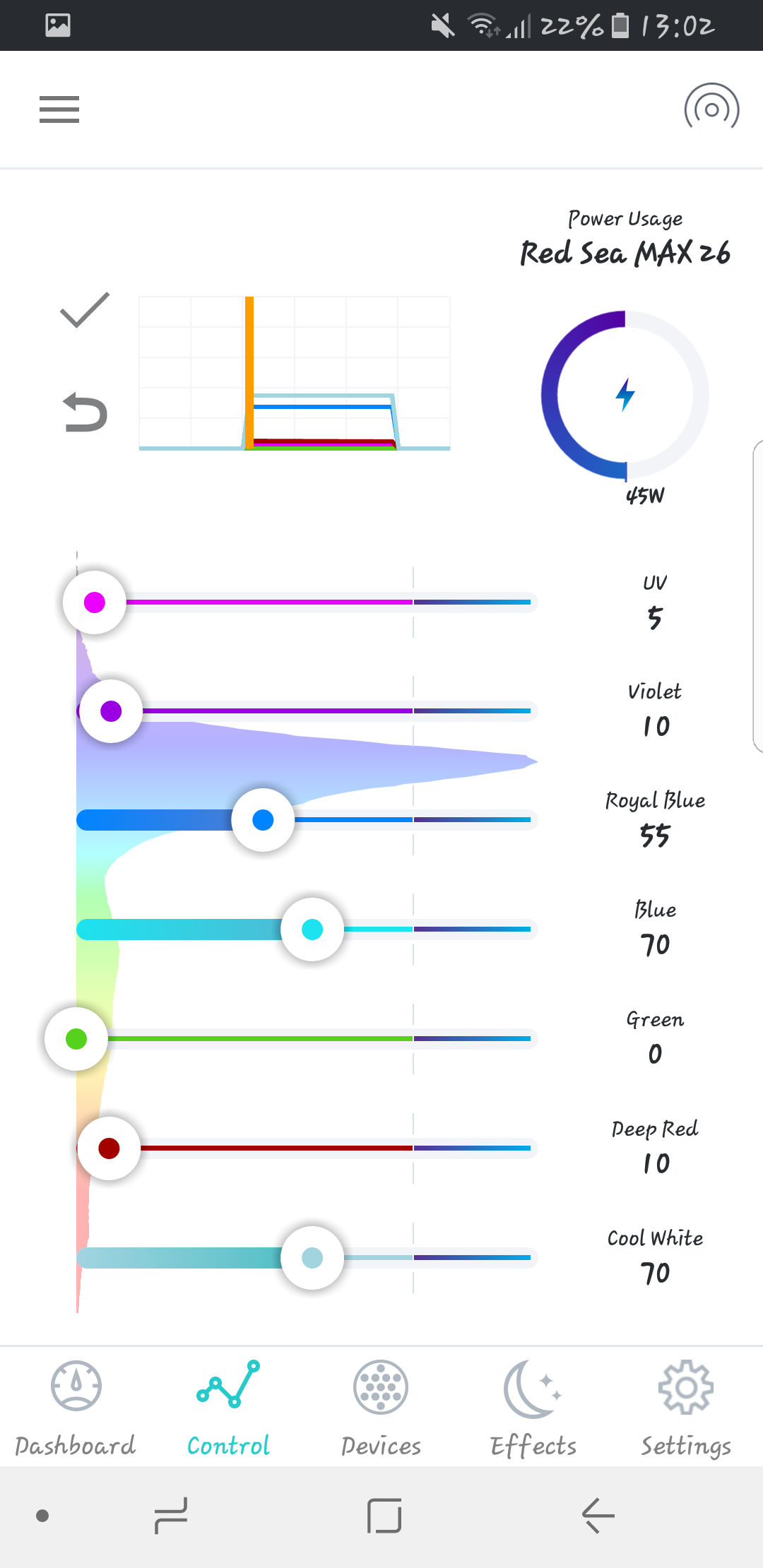Go back using the system back button

(598, 1516)
